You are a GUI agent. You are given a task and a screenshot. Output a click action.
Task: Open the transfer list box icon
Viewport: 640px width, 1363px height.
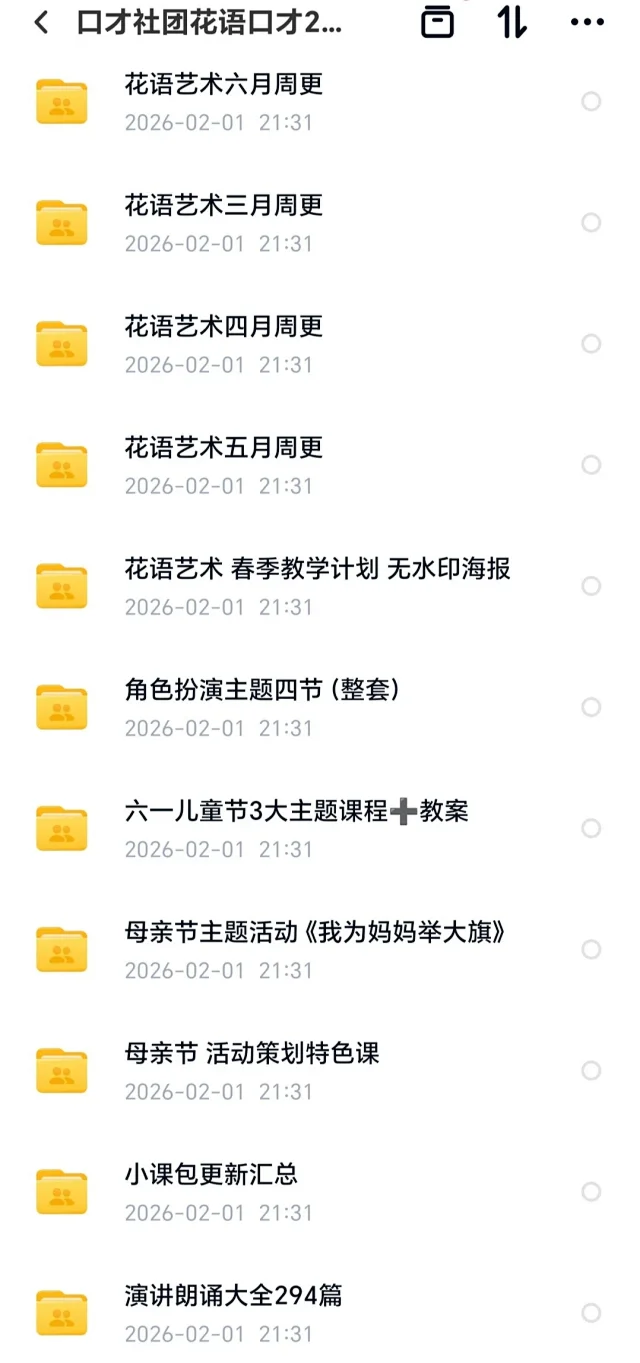coord(437,22)
